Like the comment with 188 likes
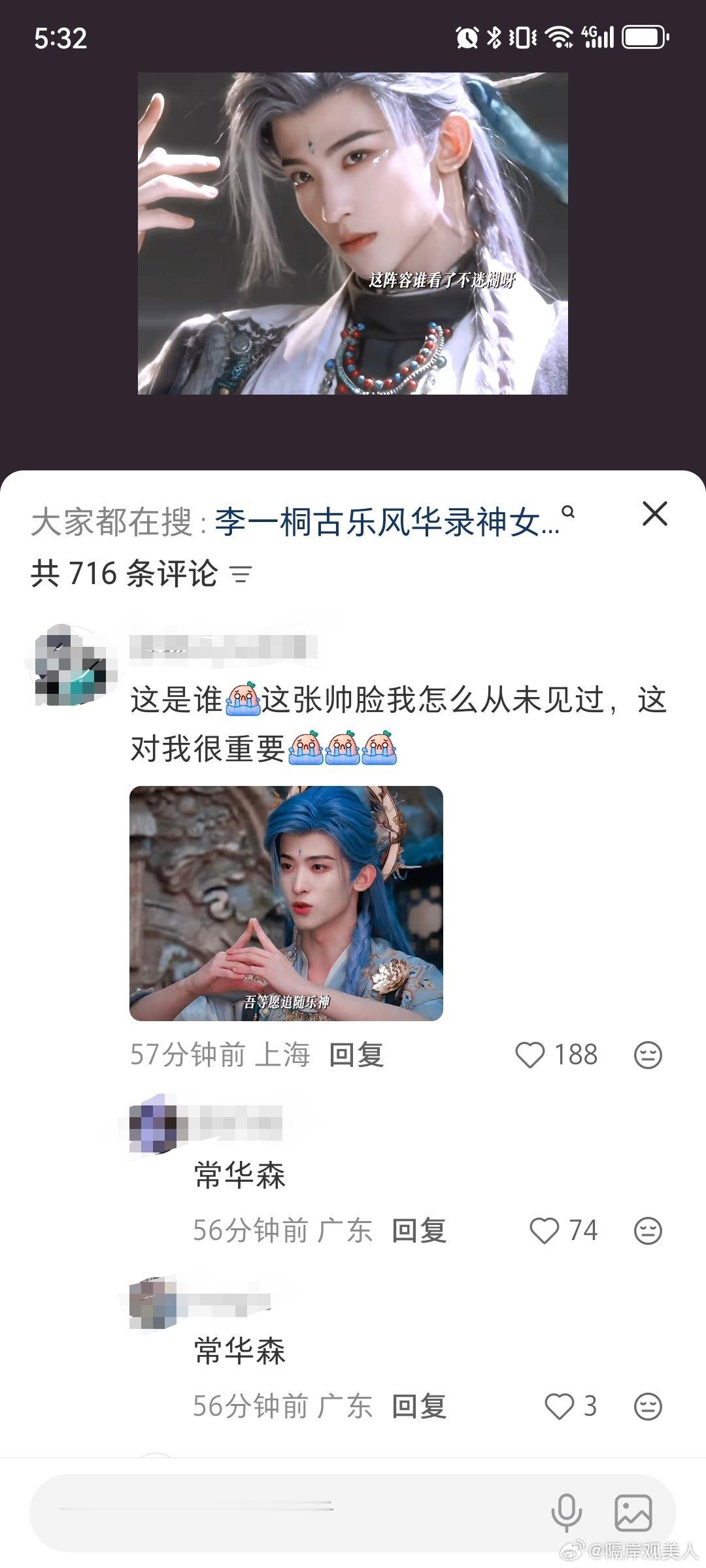706x1568 pixels. coord(530,1055)
